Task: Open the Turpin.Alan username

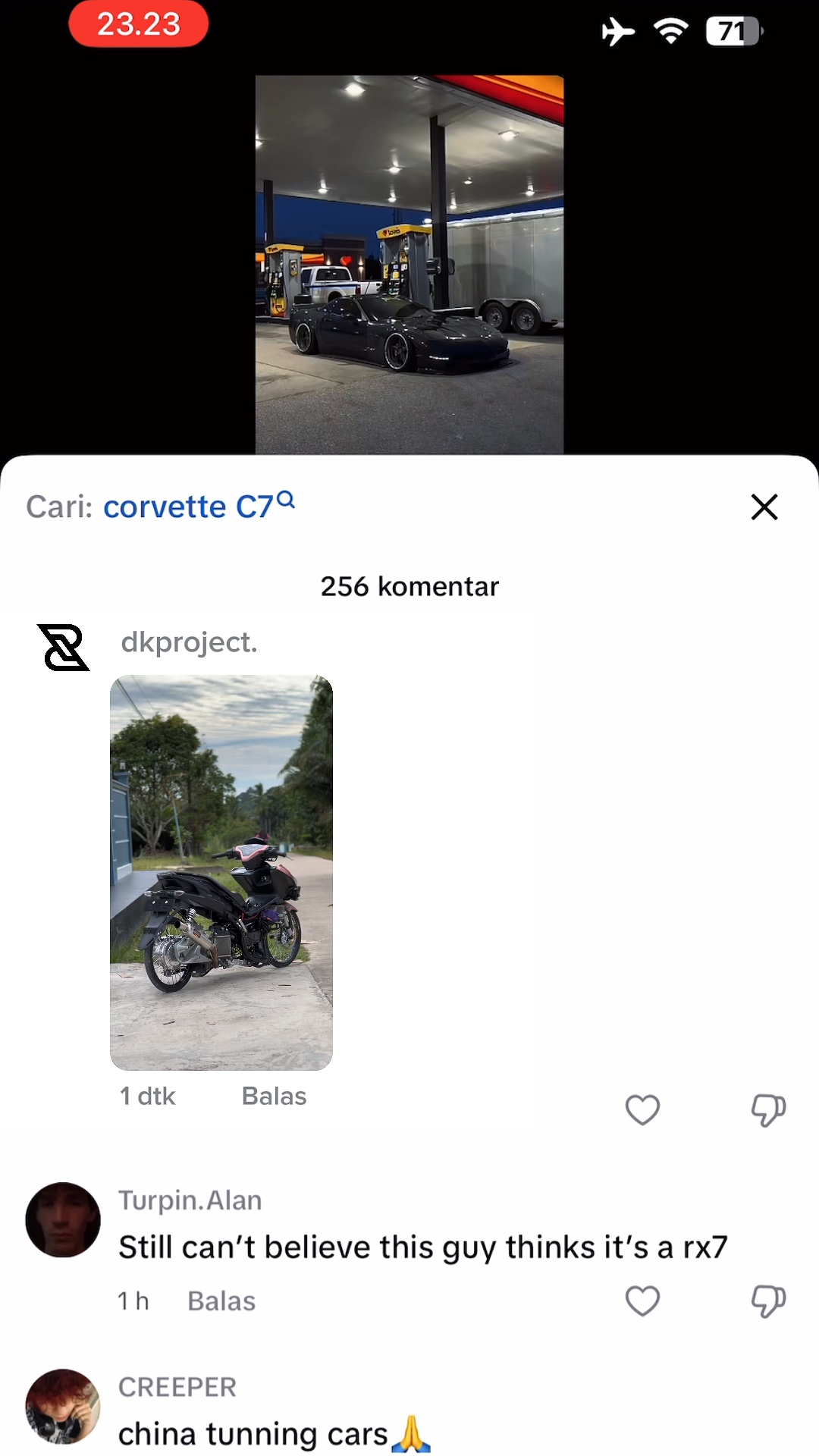Action: [190, 1200]
